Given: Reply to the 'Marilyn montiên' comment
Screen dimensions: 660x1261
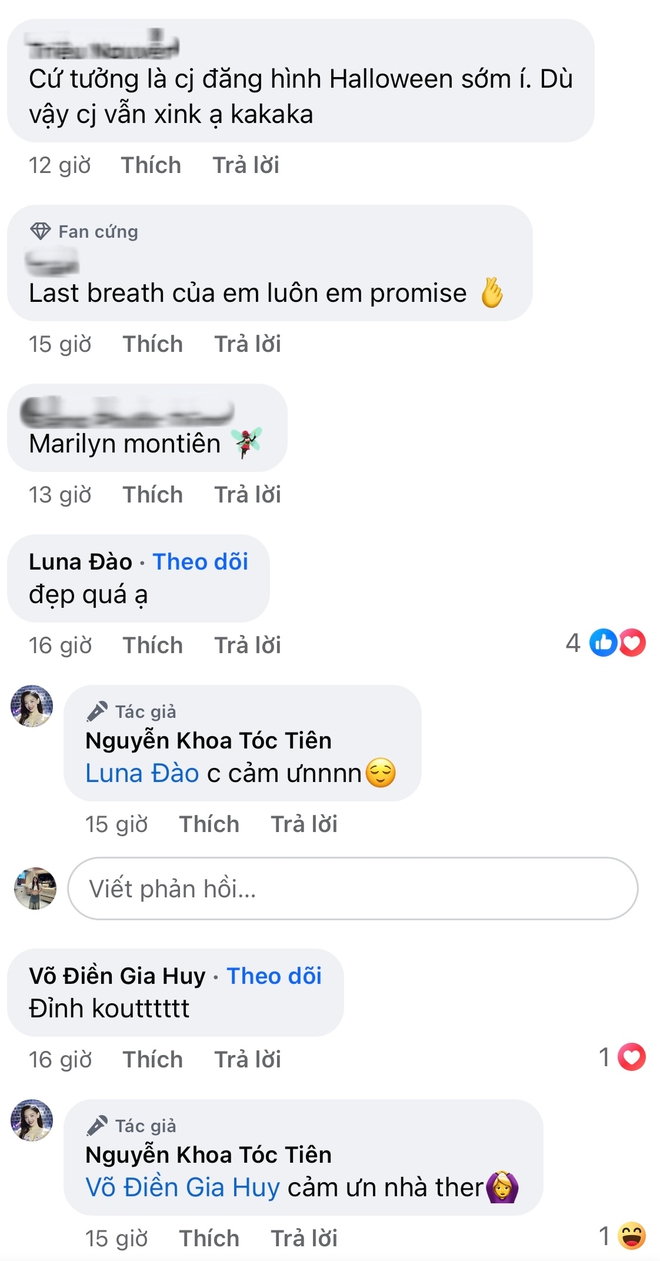Looking at the screenshot, I should click(x=247, y=495).
